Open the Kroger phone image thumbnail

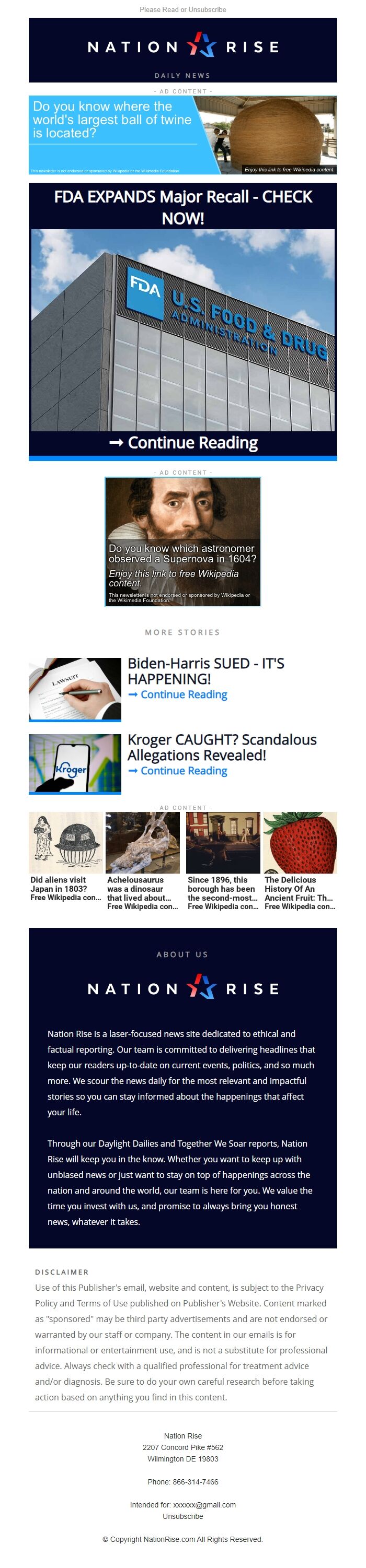click(75, 763)
